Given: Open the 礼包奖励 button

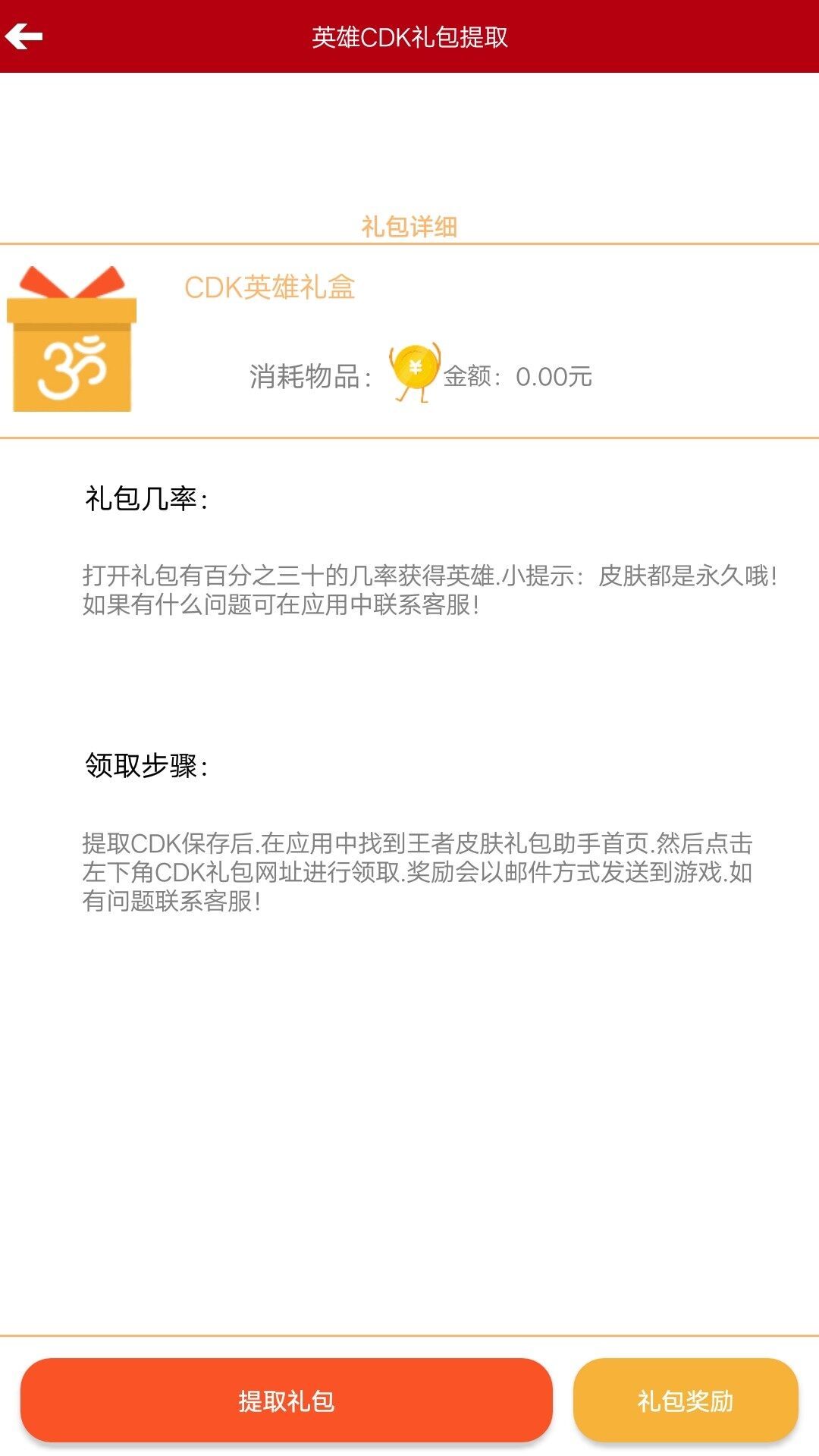Looking at the screenshot, I should coord(685,1400).
